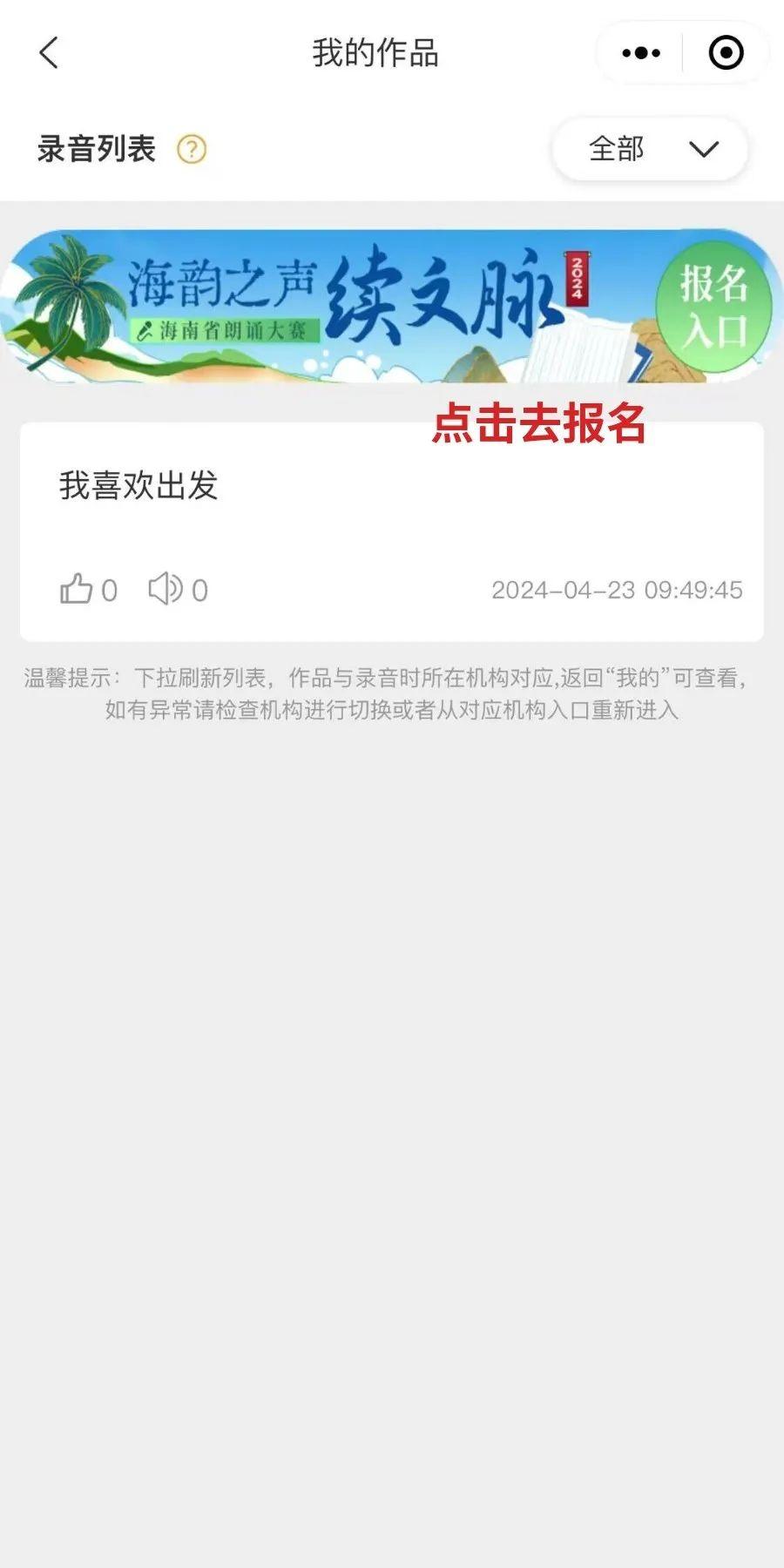Go back from 我的作品 page
Viewport: 784px width, 1568px height.
tap(49, 53)
